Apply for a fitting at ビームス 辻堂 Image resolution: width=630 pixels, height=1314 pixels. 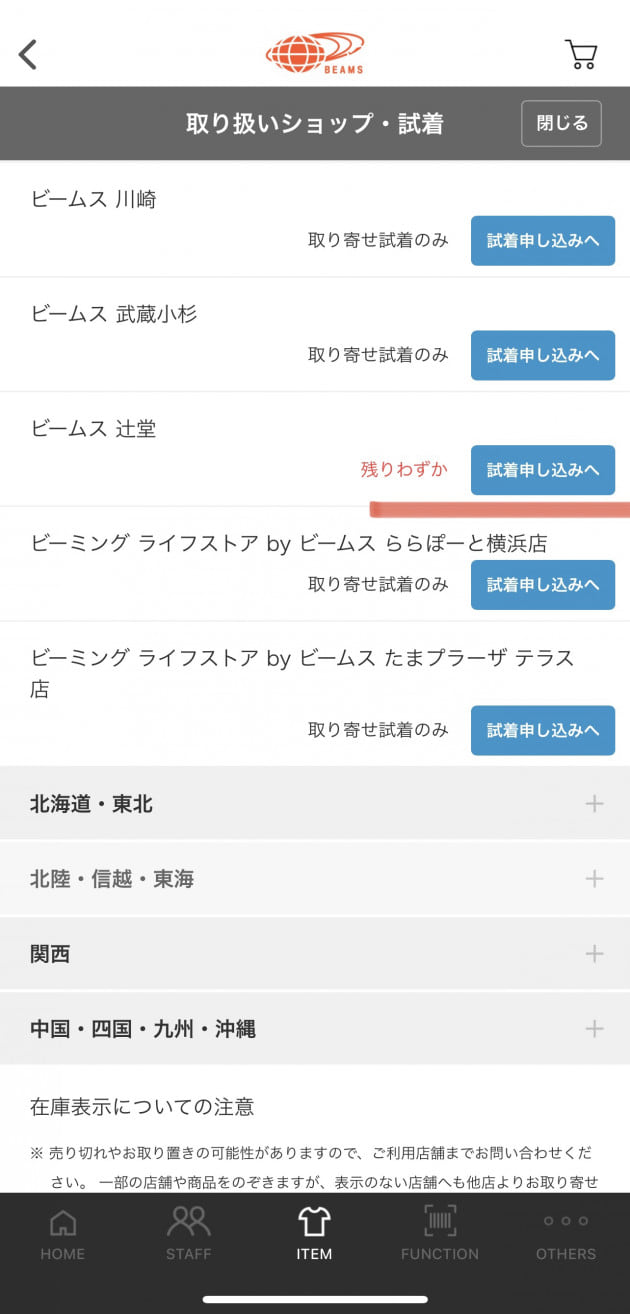(543, 470)
